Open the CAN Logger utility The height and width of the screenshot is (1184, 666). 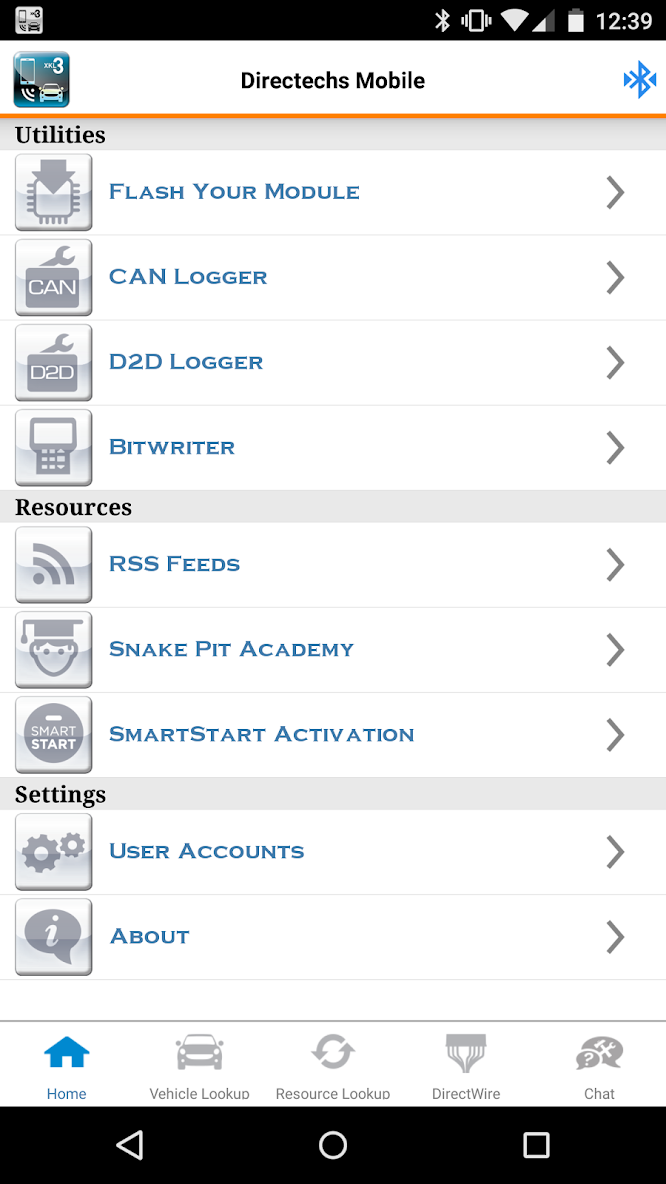coord(333,277)
